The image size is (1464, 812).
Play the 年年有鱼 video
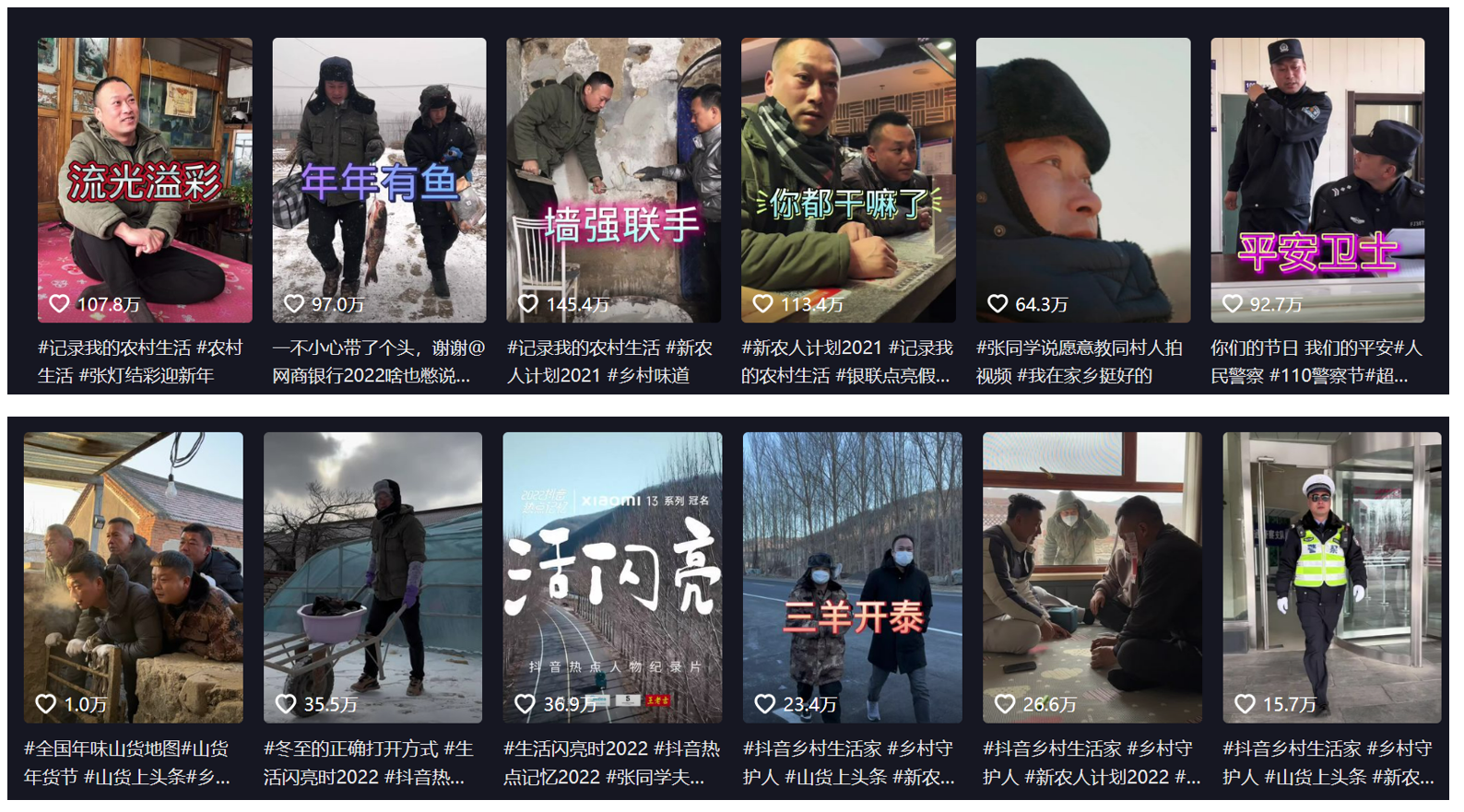379,180
